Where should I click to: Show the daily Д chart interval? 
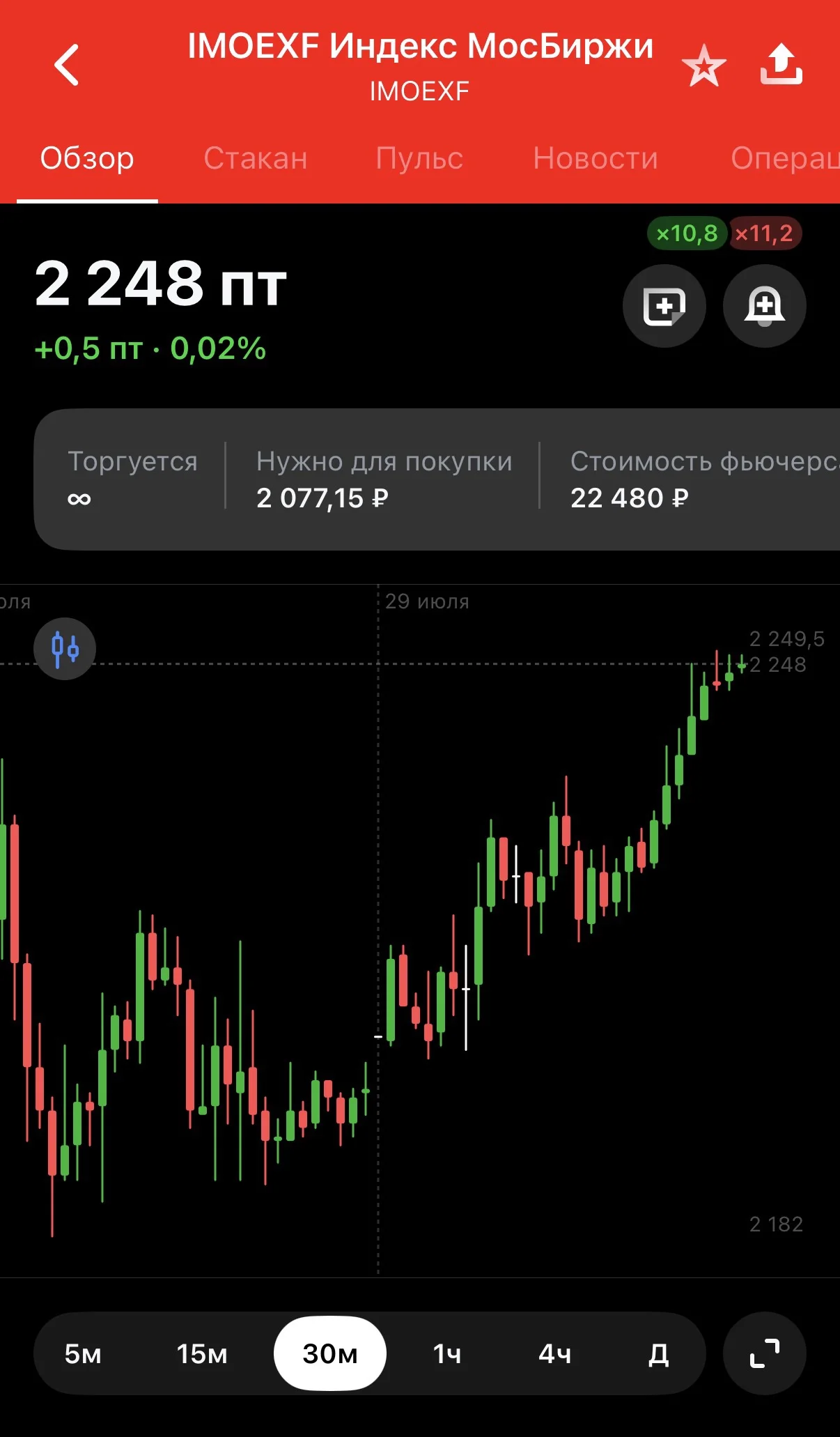[x=658, y=1353]
